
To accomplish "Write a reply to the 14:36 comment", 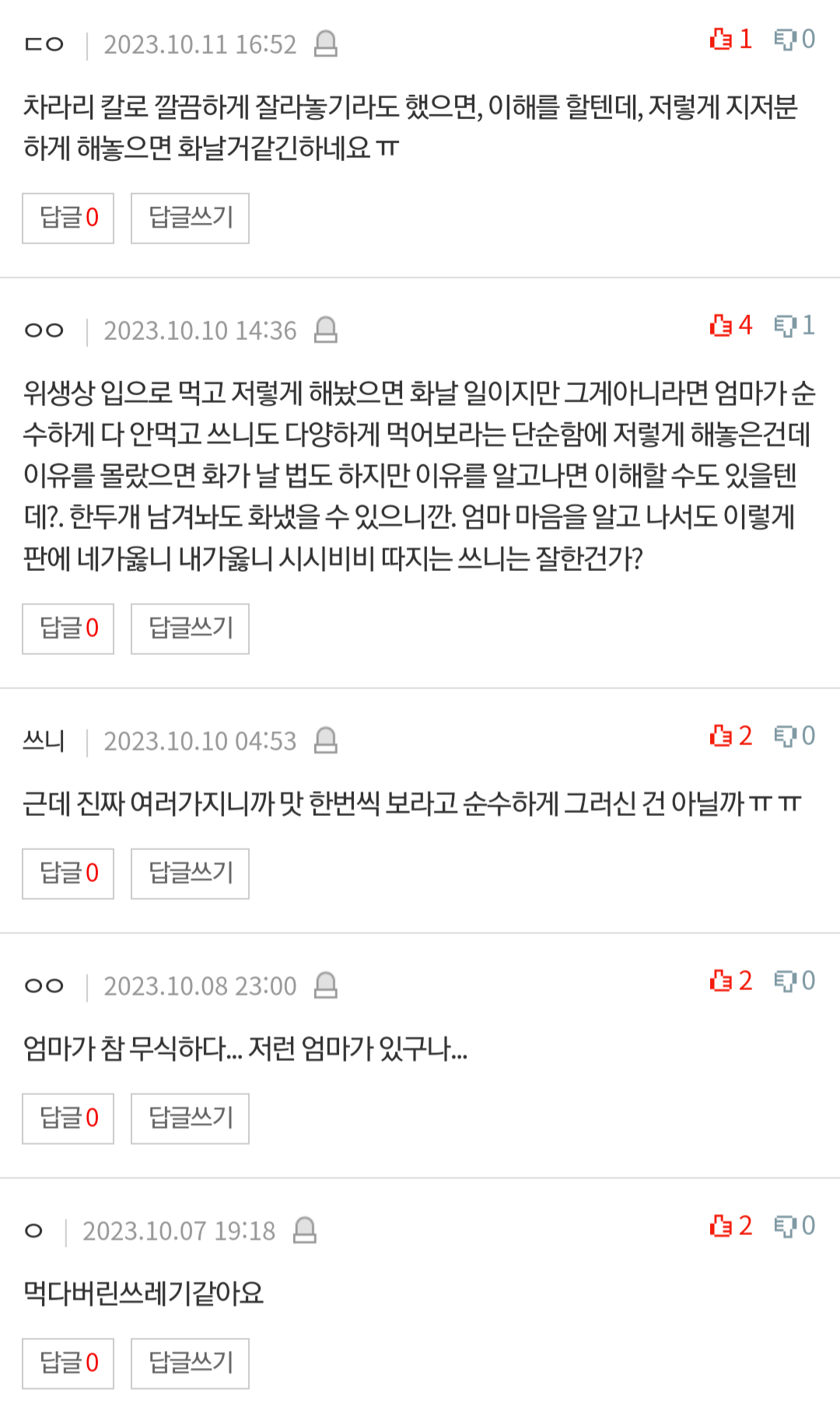I will pyautogui.click(x=190, y=628).
